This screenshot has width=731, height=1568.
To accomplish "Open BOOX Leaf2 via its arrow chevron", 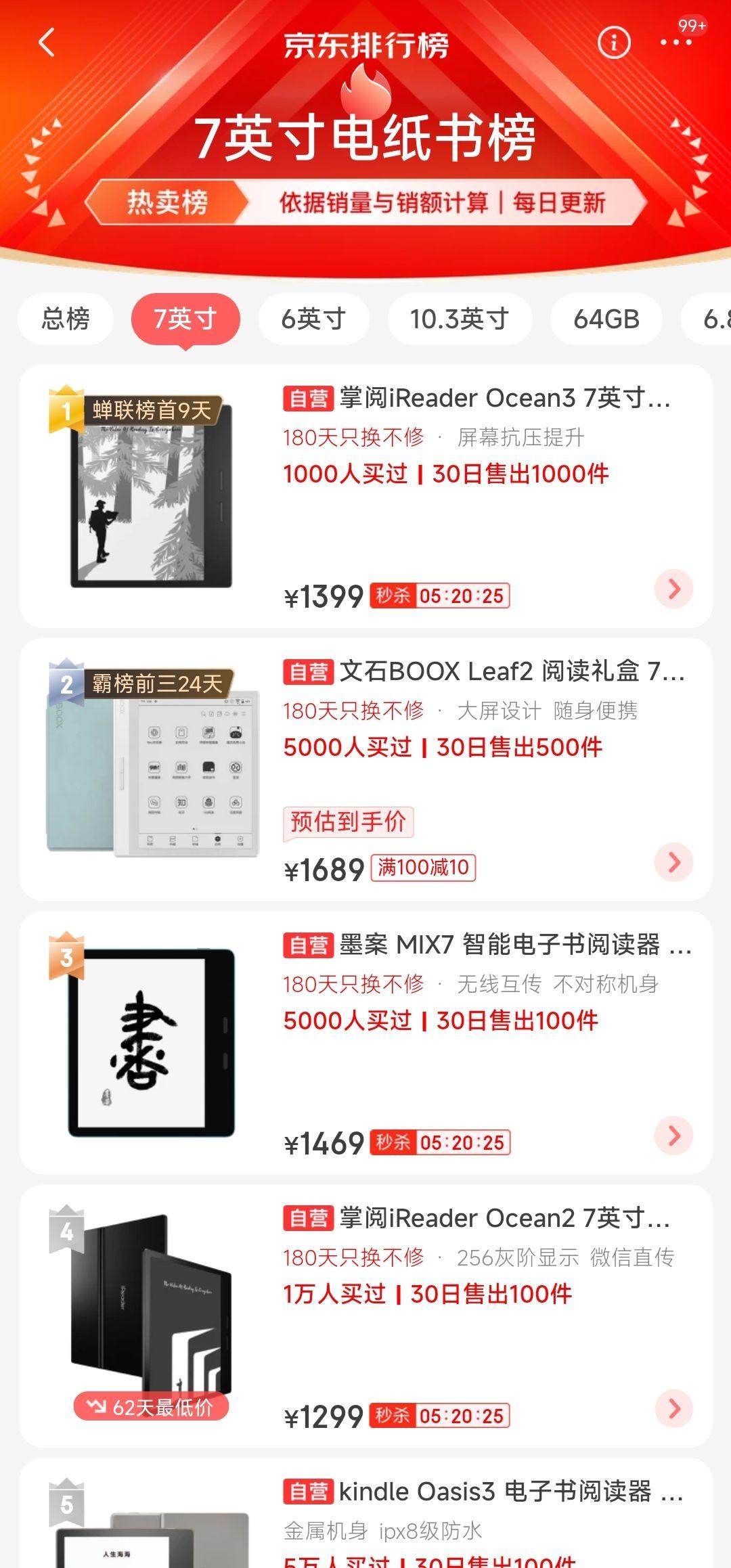I will click(673, 862).
